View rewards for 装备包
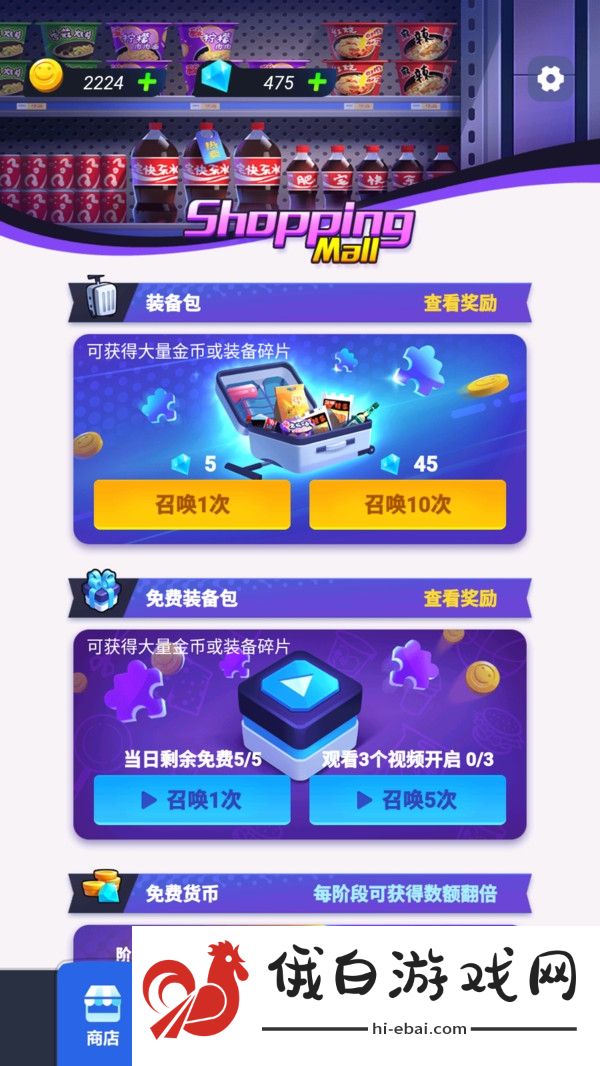Screen dimensions: 600x1066 pyautogui.click(x=460, y=303)
